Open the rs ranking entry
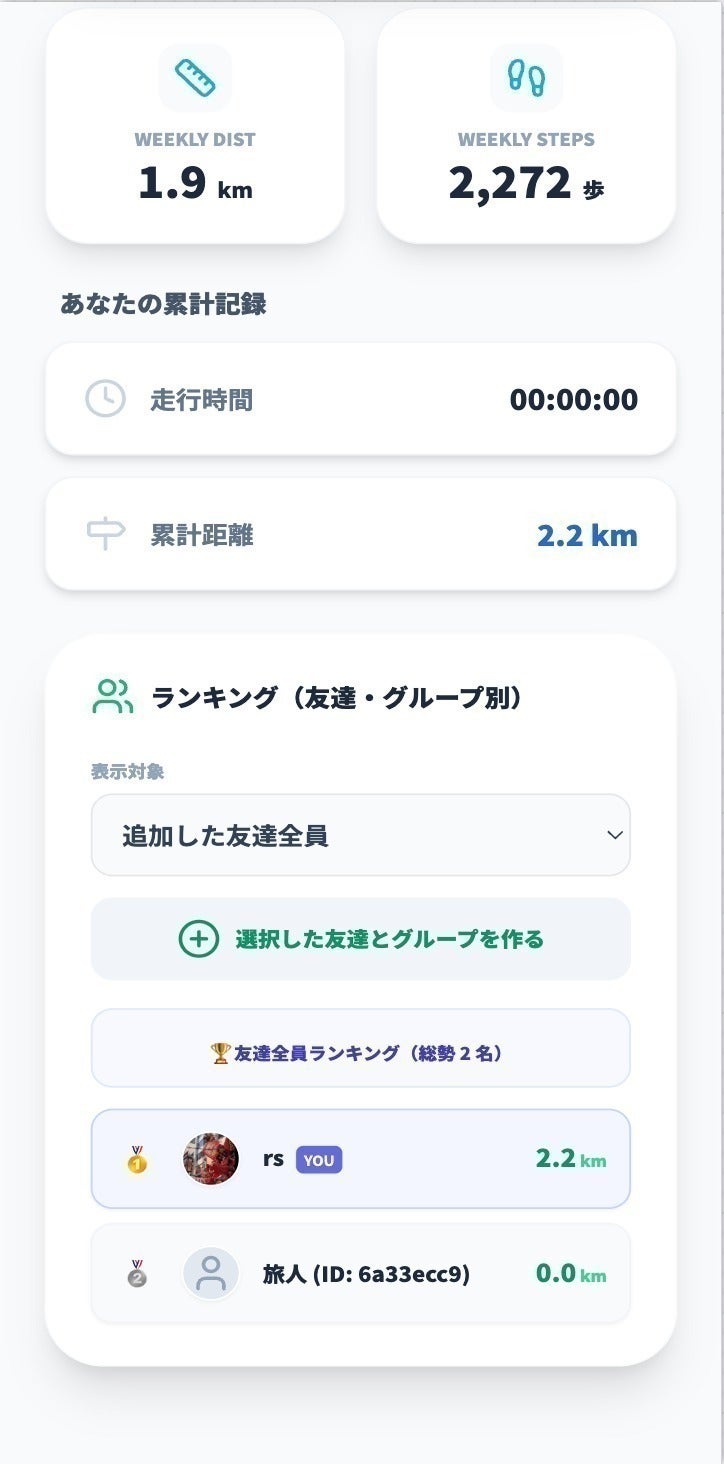 click(360, 1159)
